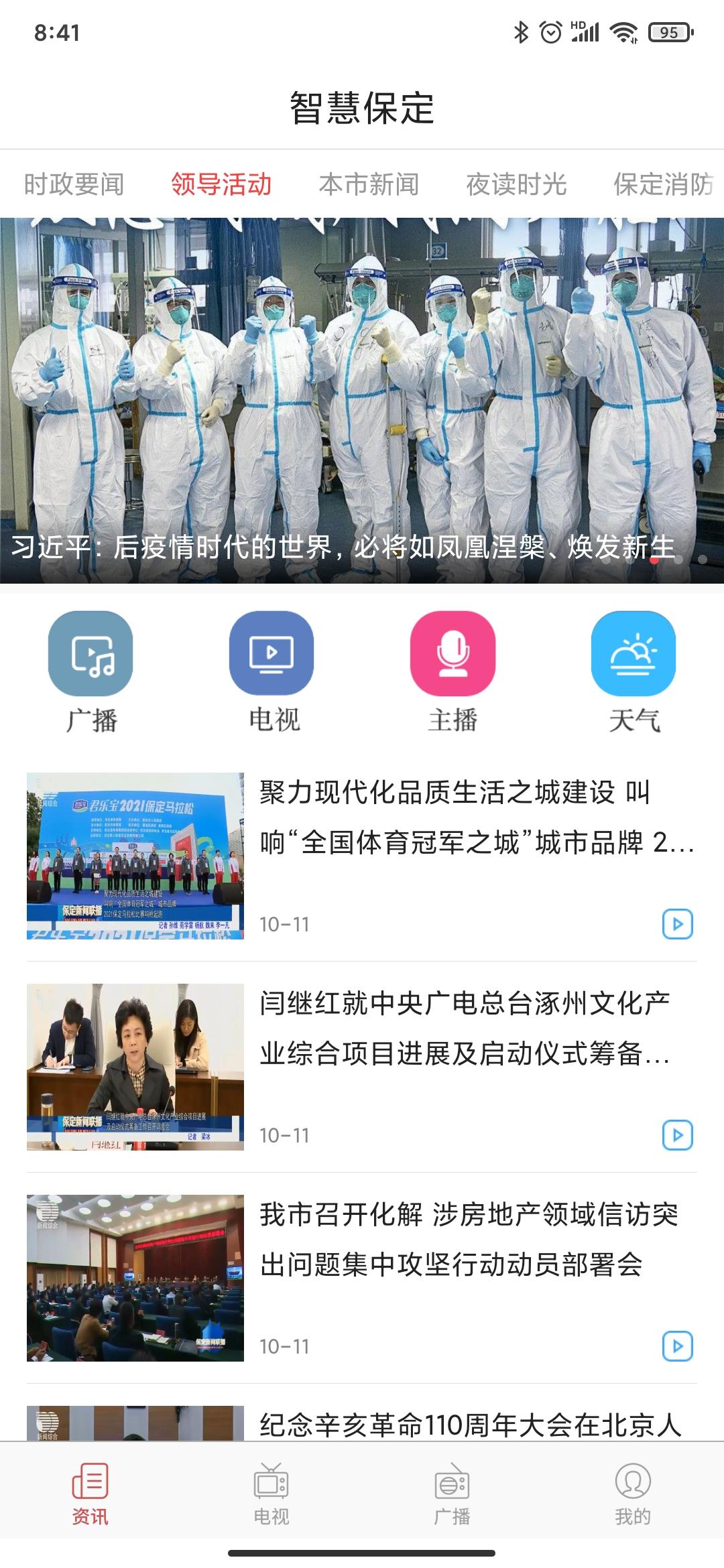Switch to the 夜读时光 tab

(x=516, y=184)
